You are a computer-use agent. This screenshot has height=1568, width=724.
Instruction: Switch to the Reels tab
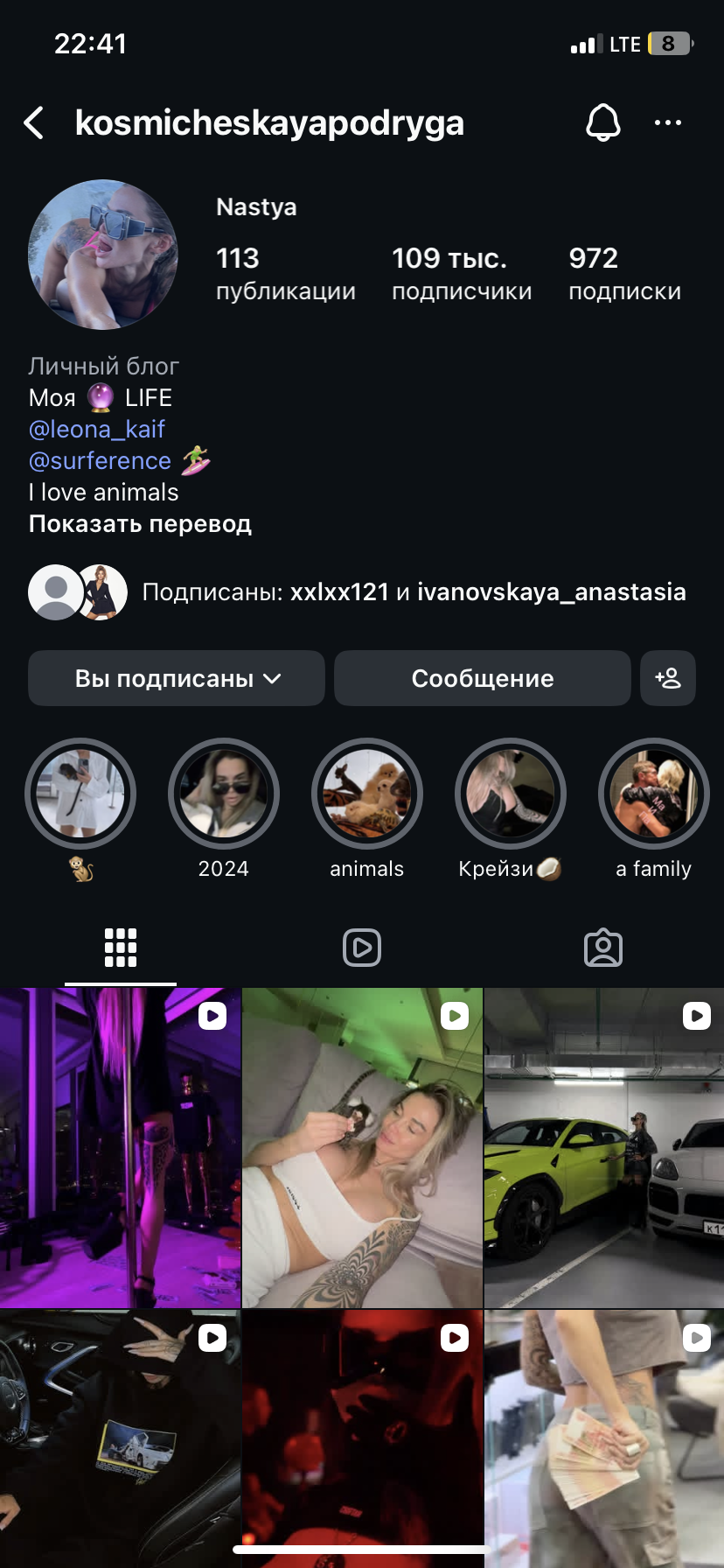[x=362, y=948]
